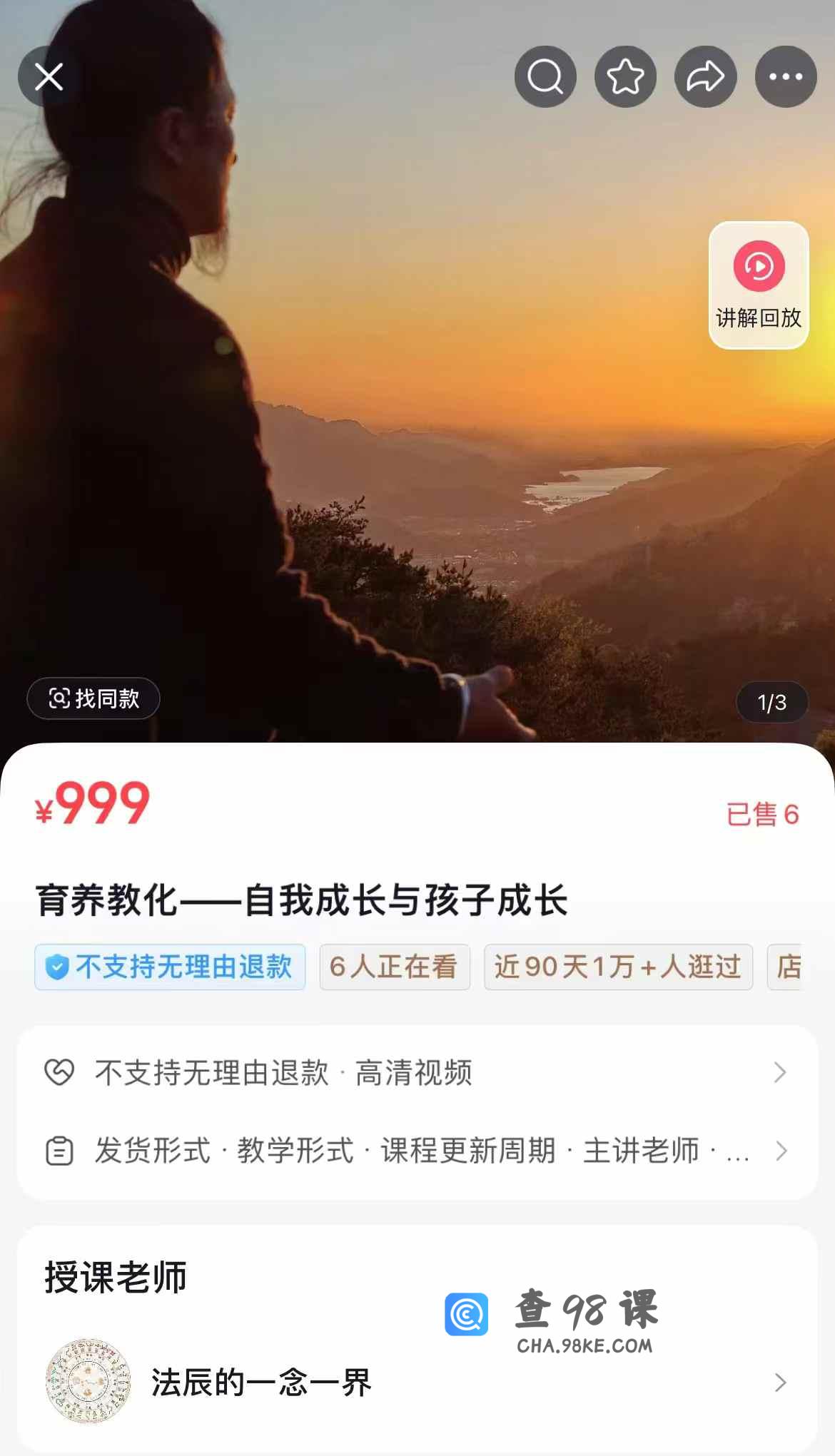
Task: Close the product detail page
Action: [49, 77]
